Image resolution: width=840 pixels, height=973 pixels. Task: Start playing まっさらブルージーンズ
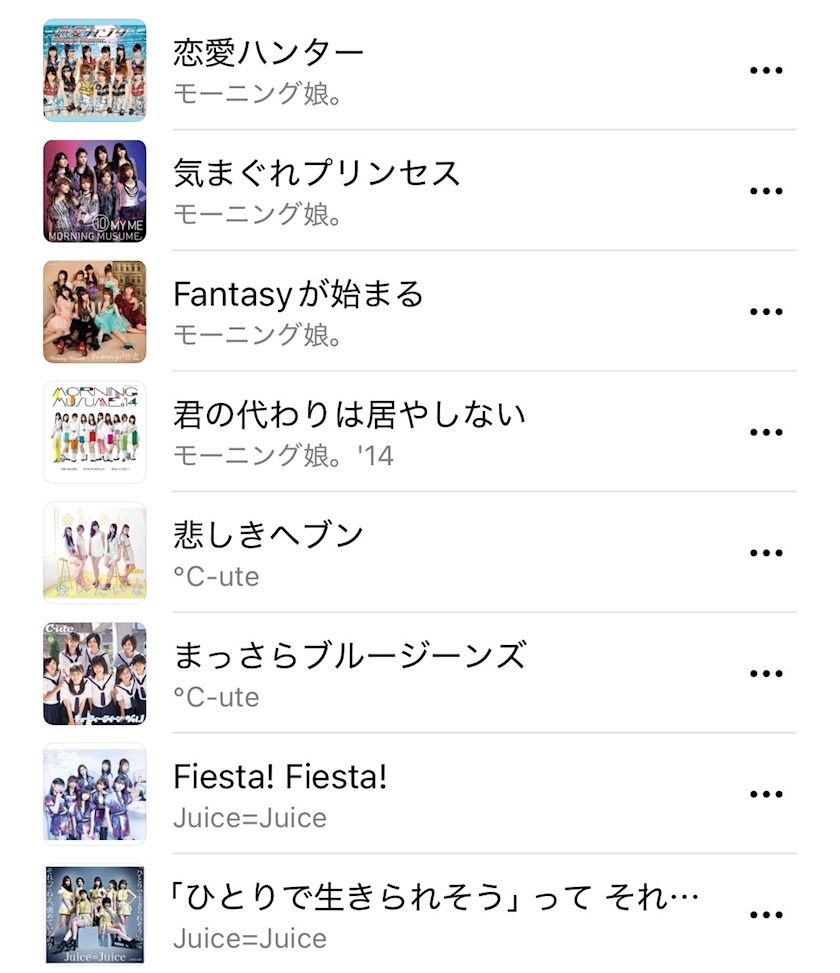pos(349,656)
